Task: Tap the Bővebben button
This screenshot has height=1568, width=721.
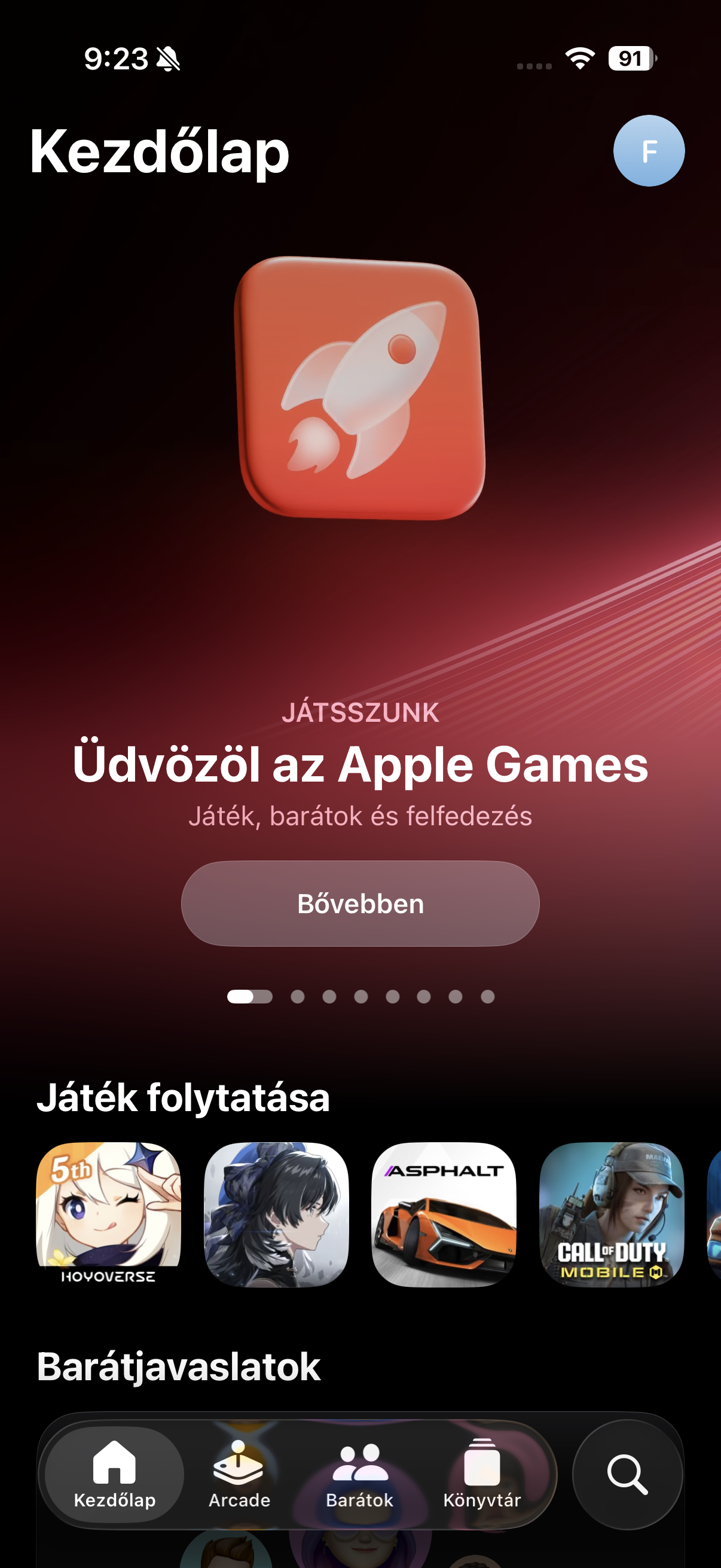Action: 360,903
